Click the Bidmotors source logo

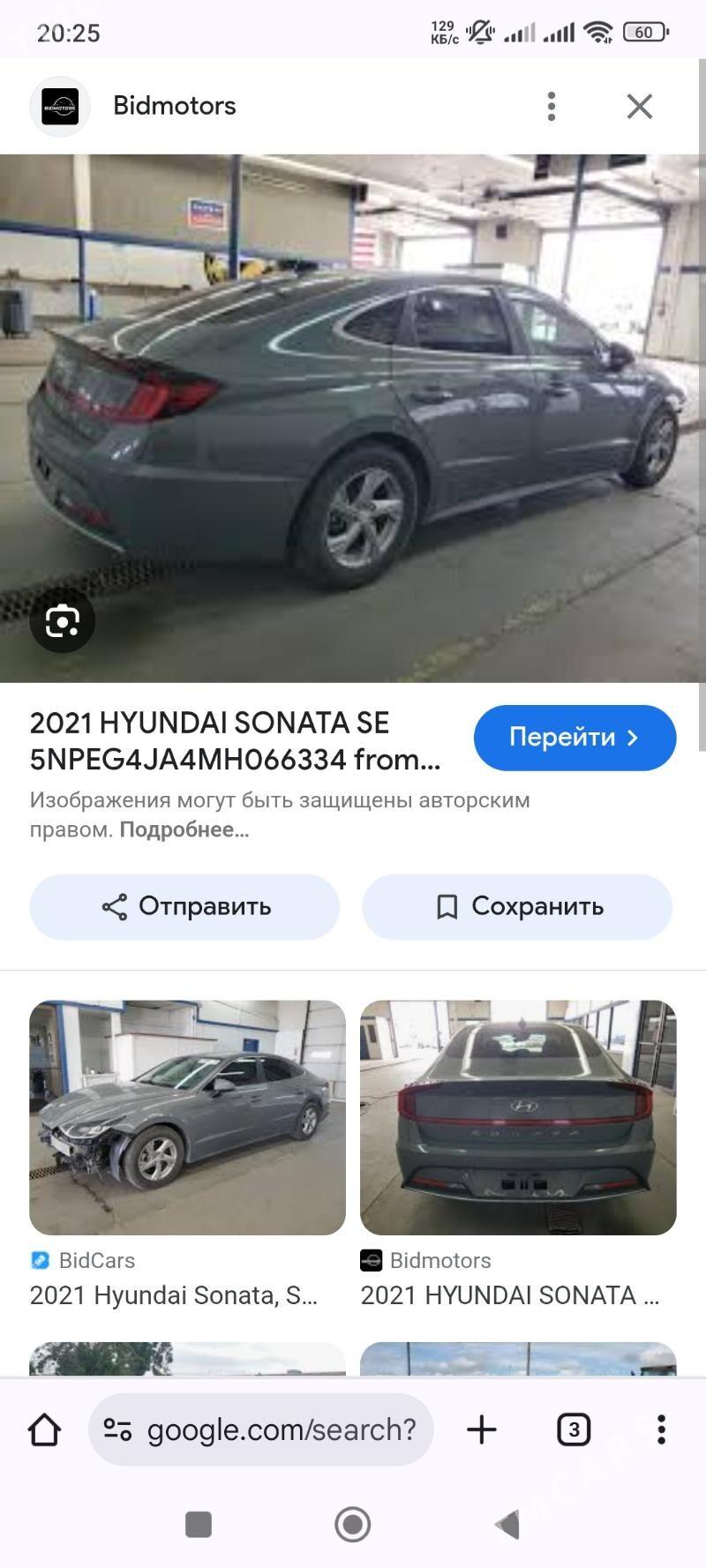click(x=59, y=106)
